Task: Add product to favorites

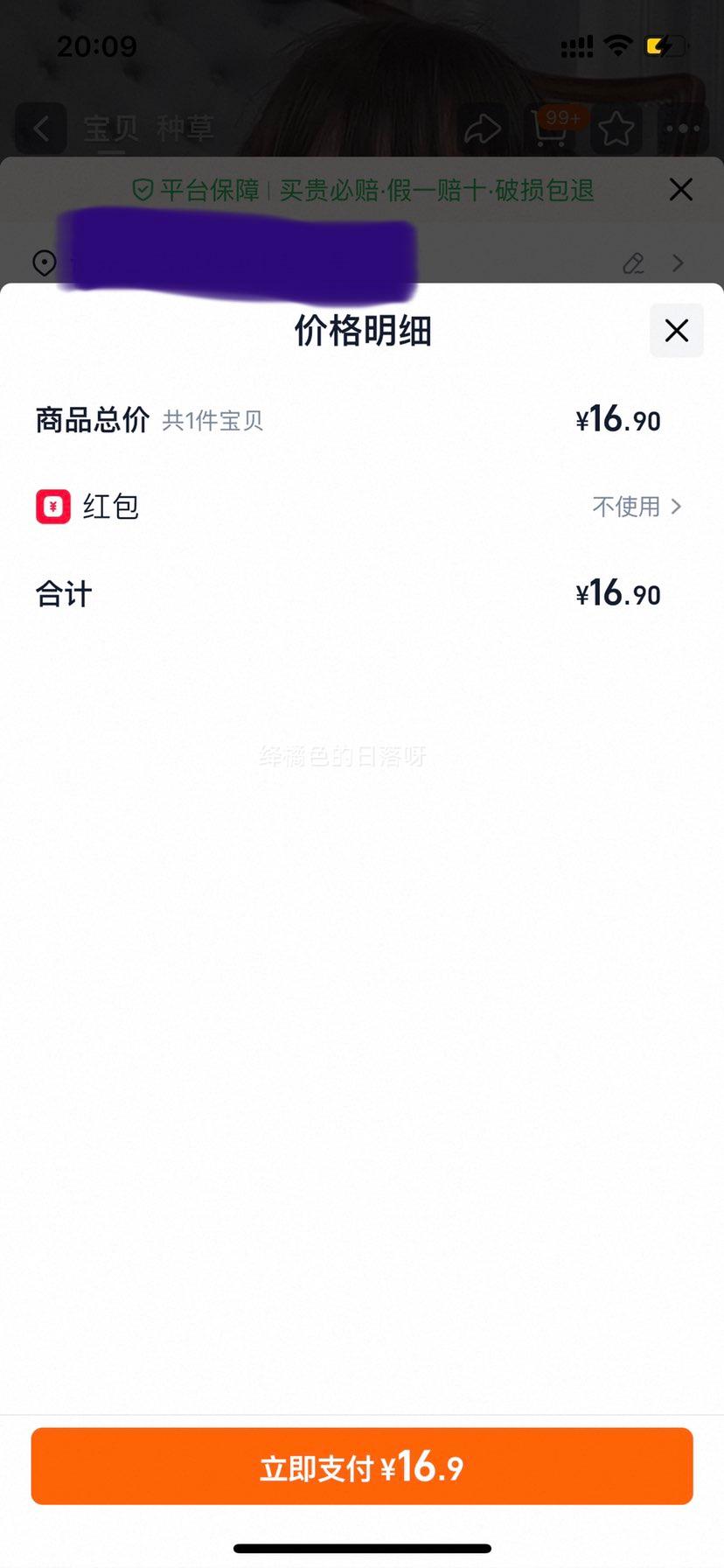Action: [616, 129]
